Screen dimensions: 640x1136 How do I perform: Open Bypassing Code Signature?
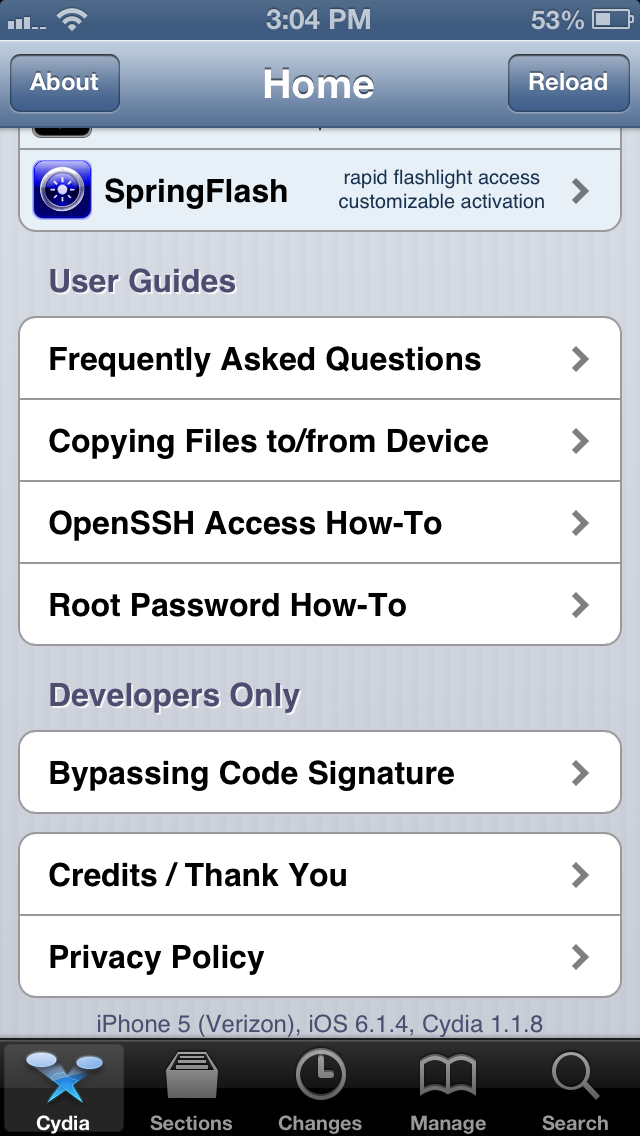320,772
